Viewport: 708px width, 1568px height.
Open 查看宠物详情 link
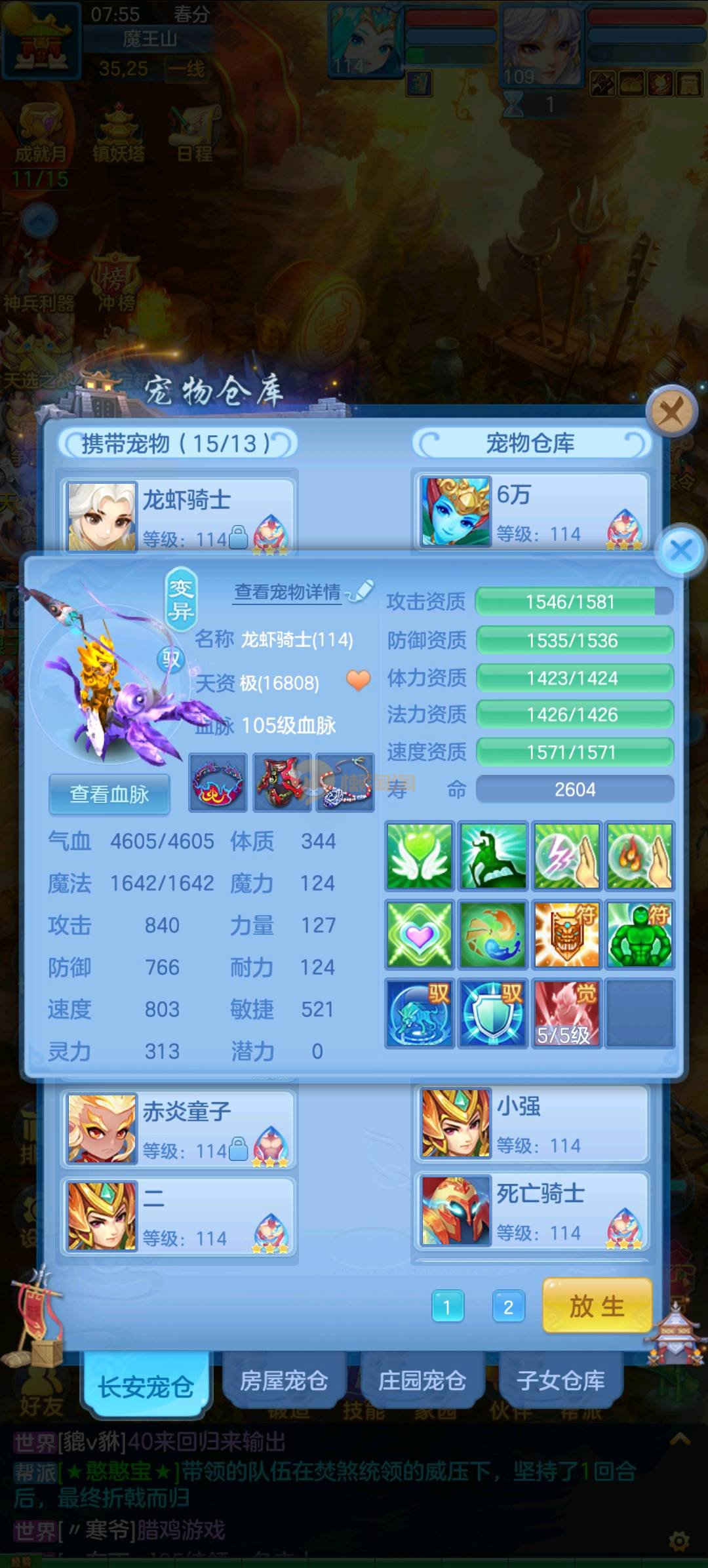click(288, 593)
